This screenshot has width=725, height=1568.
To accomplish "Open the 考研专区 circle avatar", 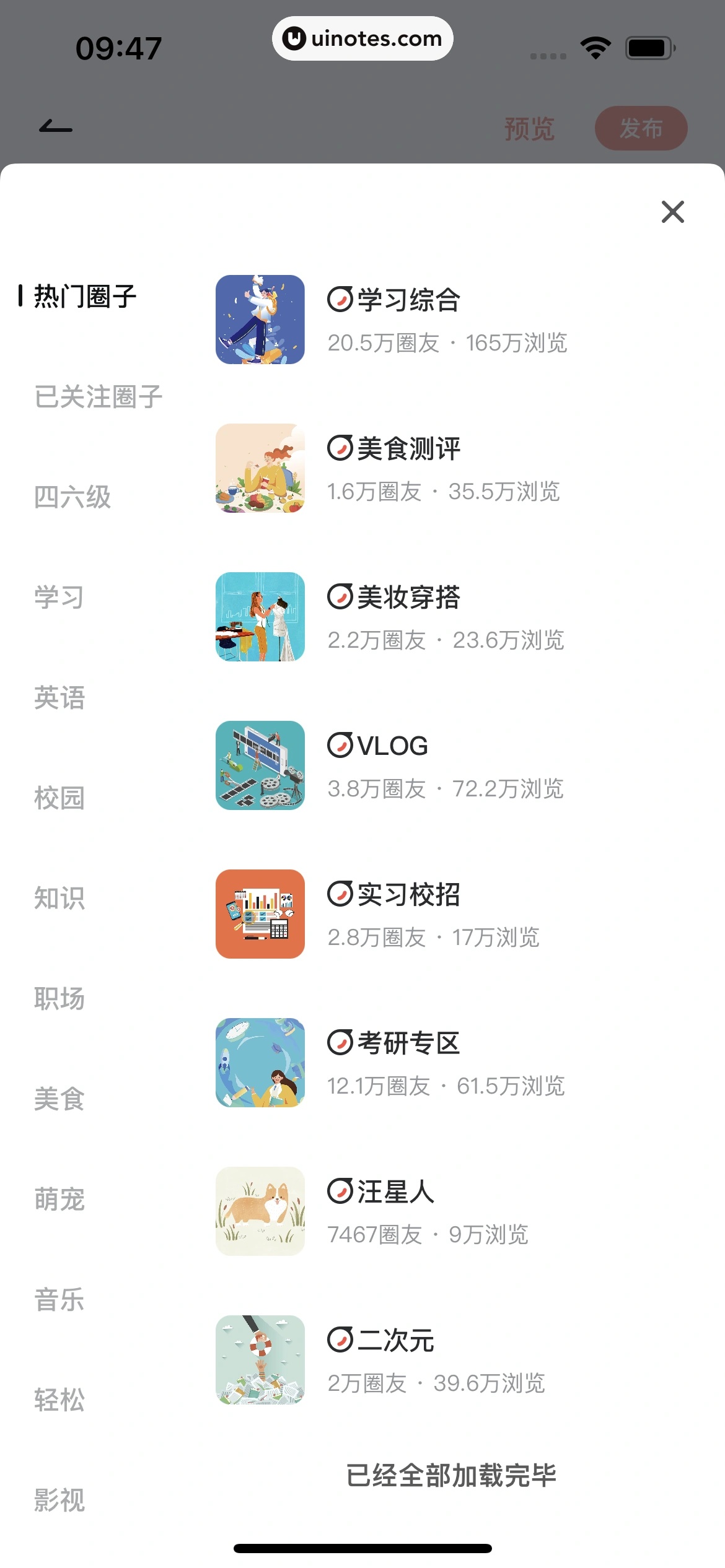I will click(x=260, y=1063).
